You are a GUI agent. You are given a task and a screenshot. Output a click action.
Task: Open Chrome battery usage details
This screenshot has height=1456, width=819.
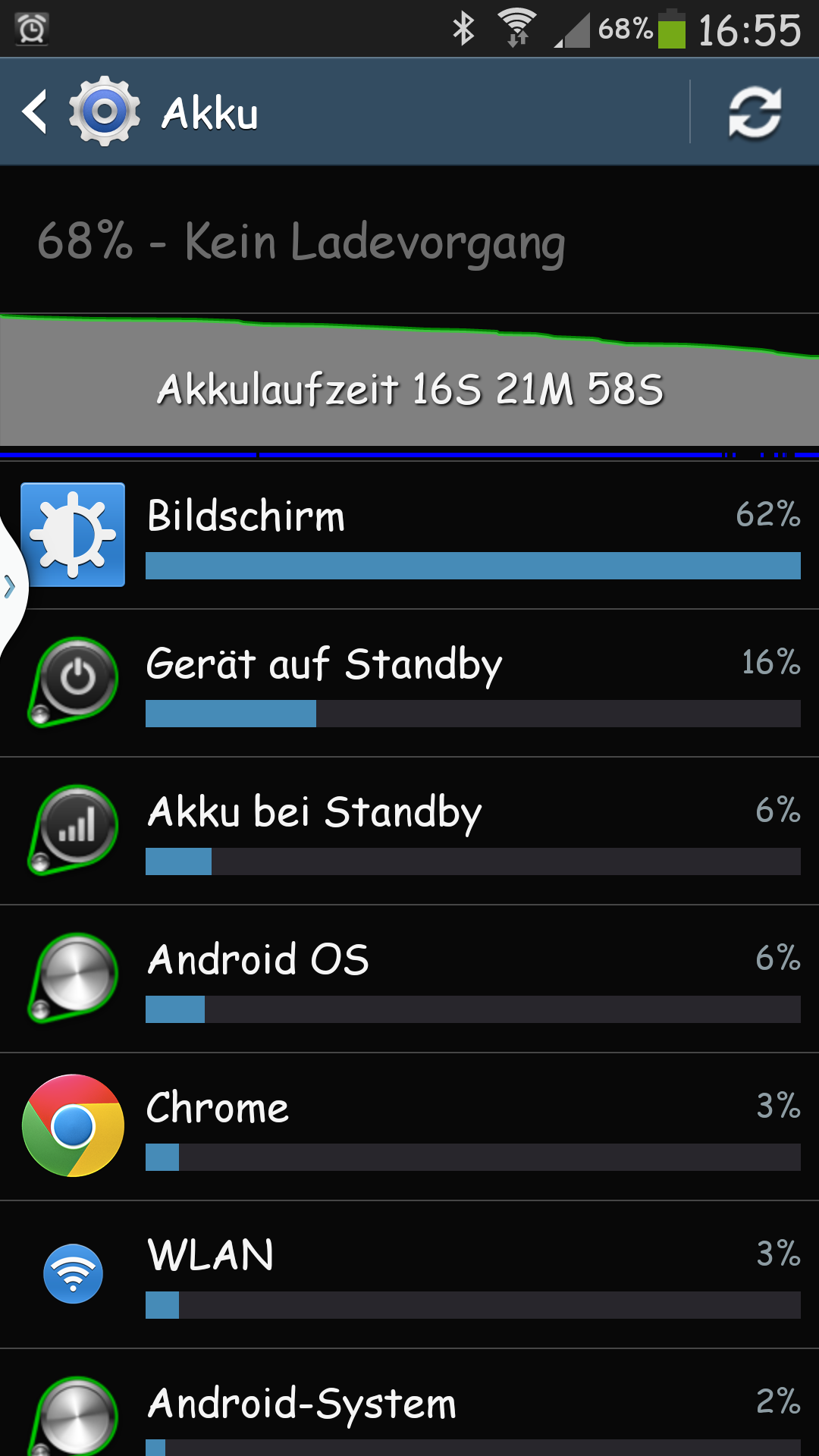[409, 1127]
